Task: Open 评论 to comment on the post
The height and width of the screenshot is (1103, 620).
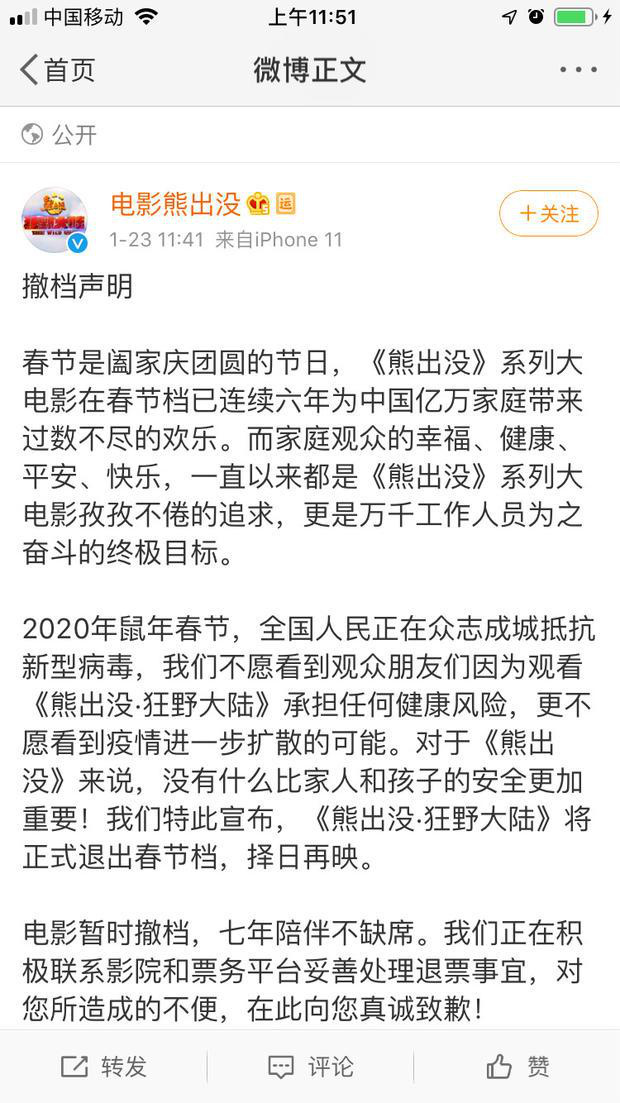Action: pos(310,1066)
